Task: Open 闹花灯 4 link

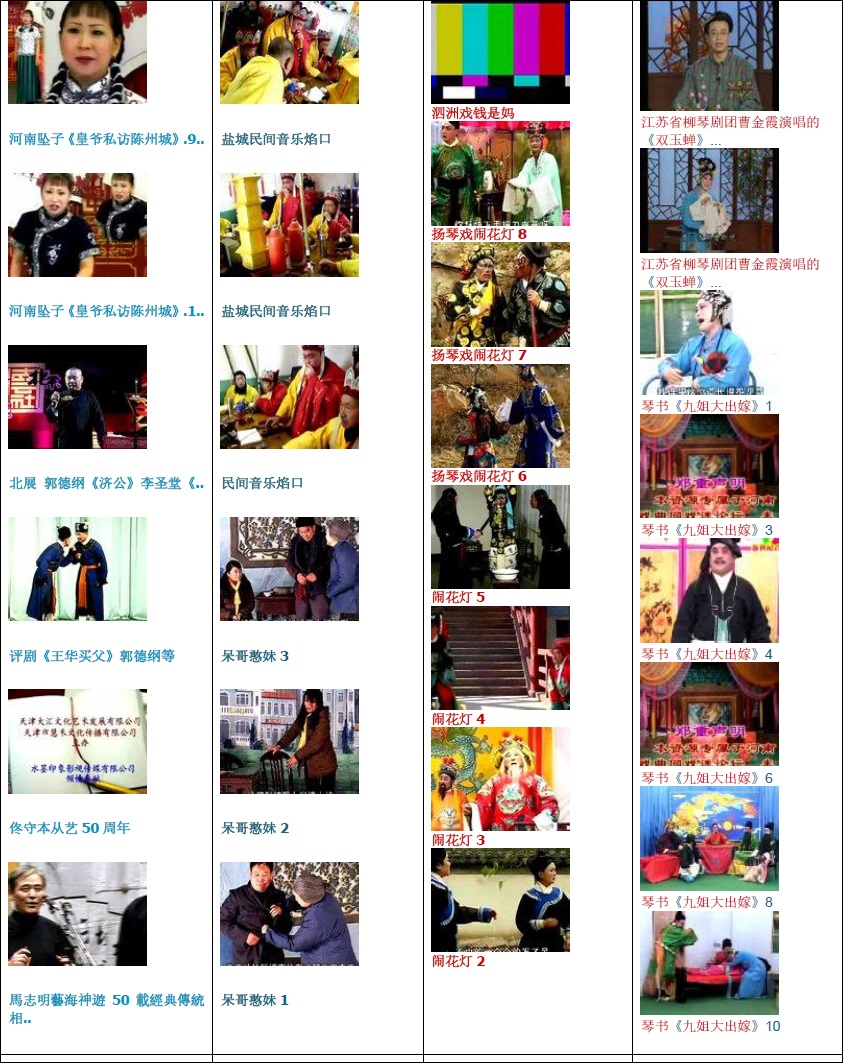Action: [458, 718]
